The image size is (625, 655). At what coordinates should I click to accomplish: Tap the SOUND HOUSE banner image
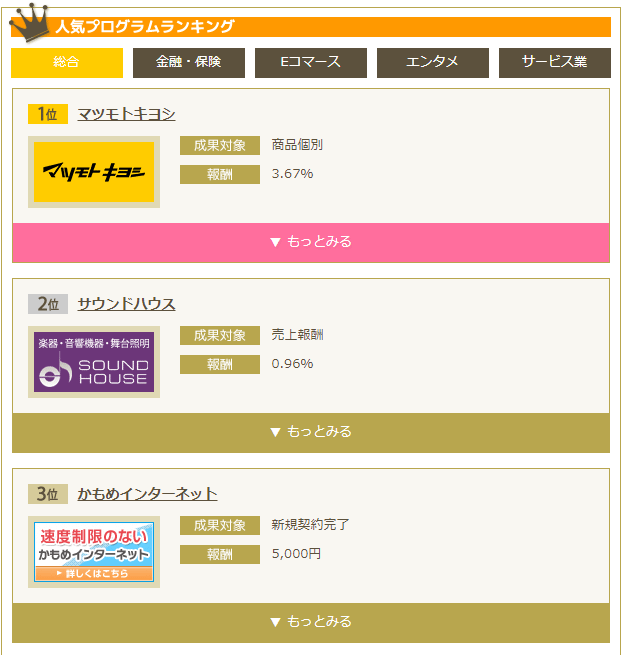[94, 361]
